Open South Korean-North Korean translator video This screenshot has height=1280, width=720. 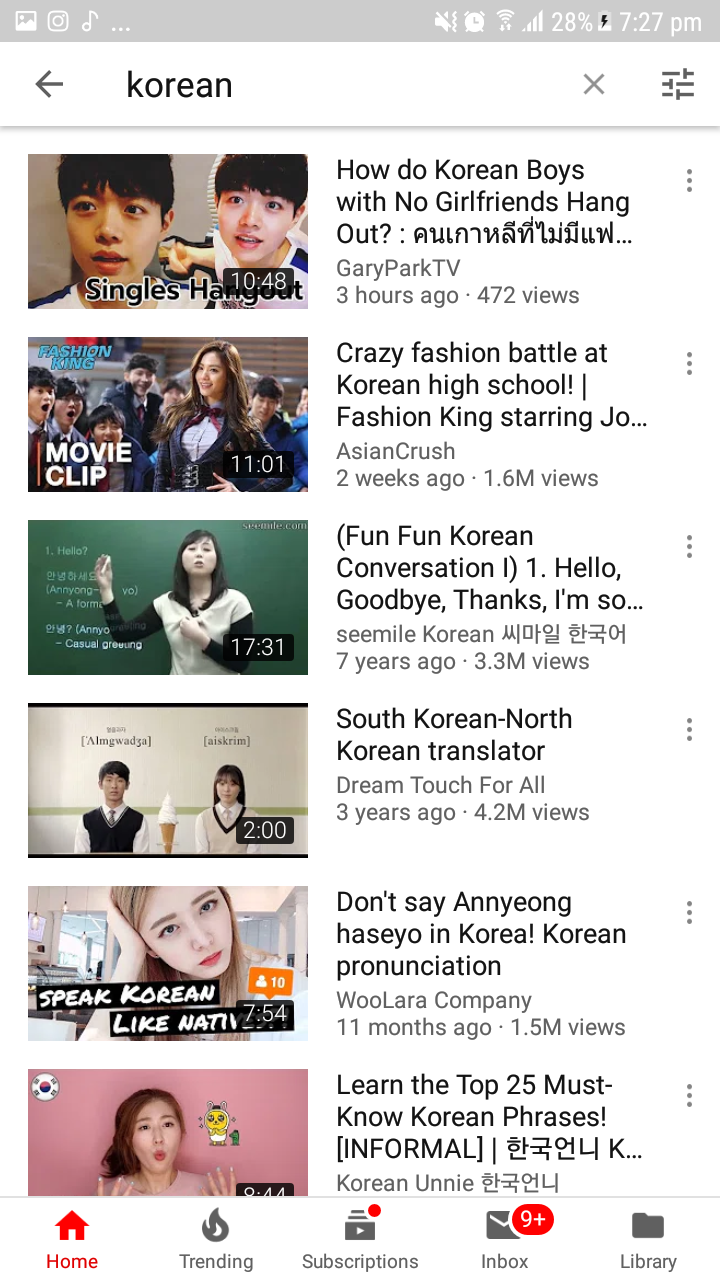tap(168, 780)
